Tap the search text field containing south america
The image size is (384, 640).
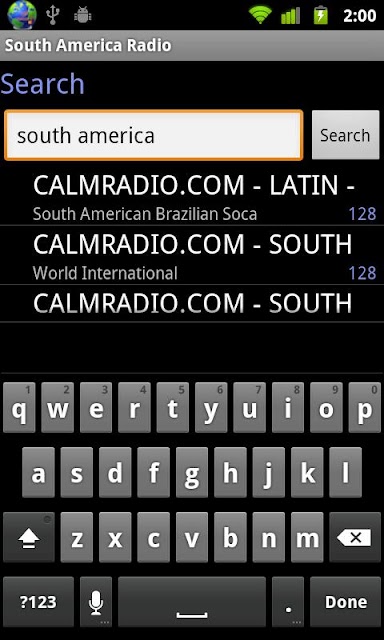tap(154, 135)
